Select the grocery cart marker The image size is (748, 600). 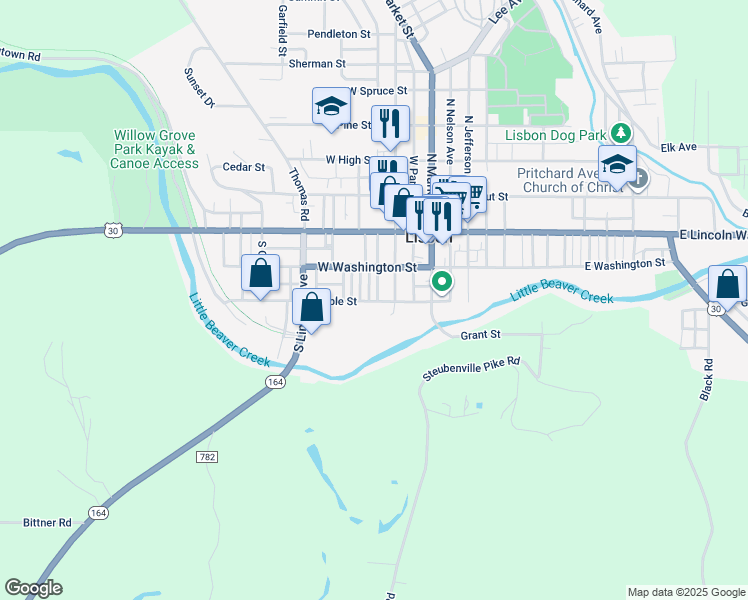(468, 194)
